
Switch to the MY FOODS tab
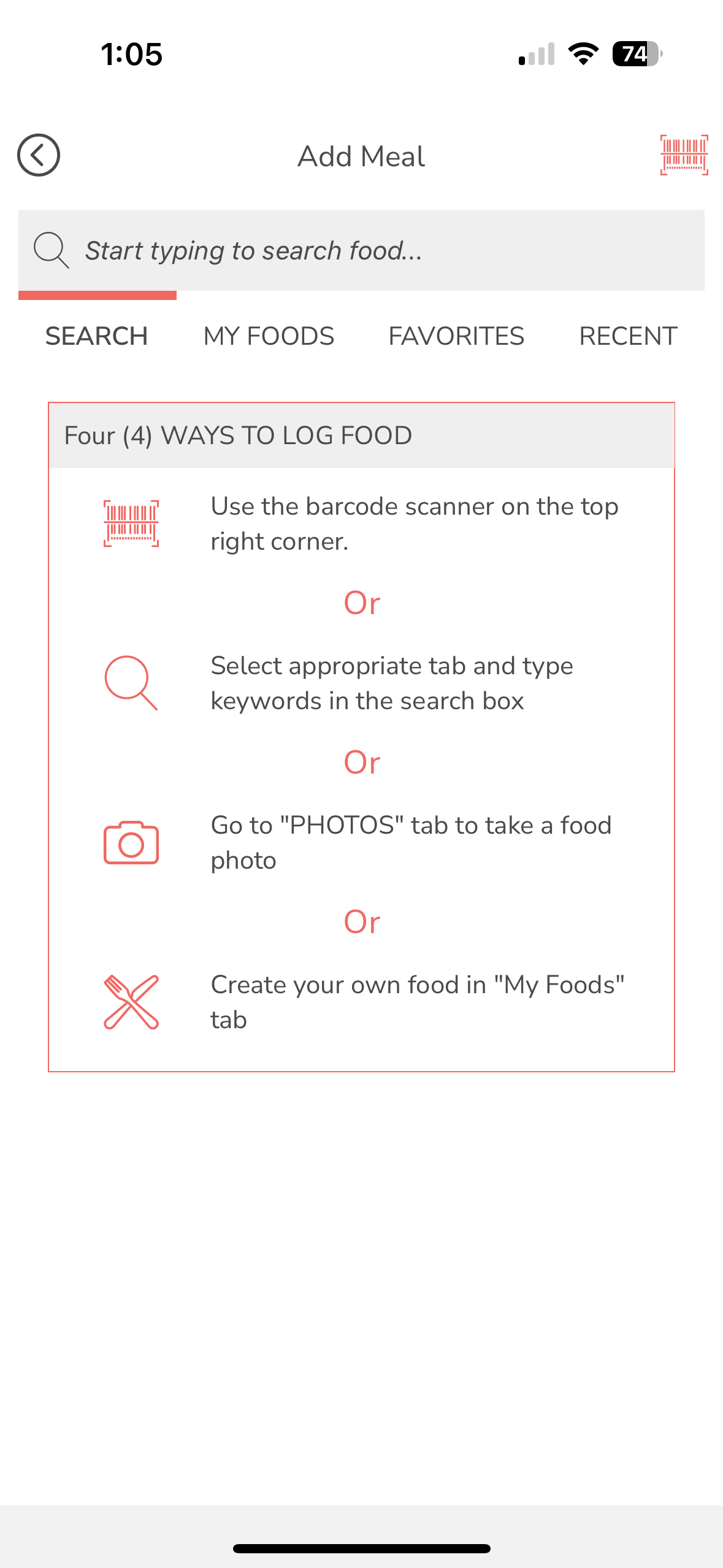click(x=269, y=336)
